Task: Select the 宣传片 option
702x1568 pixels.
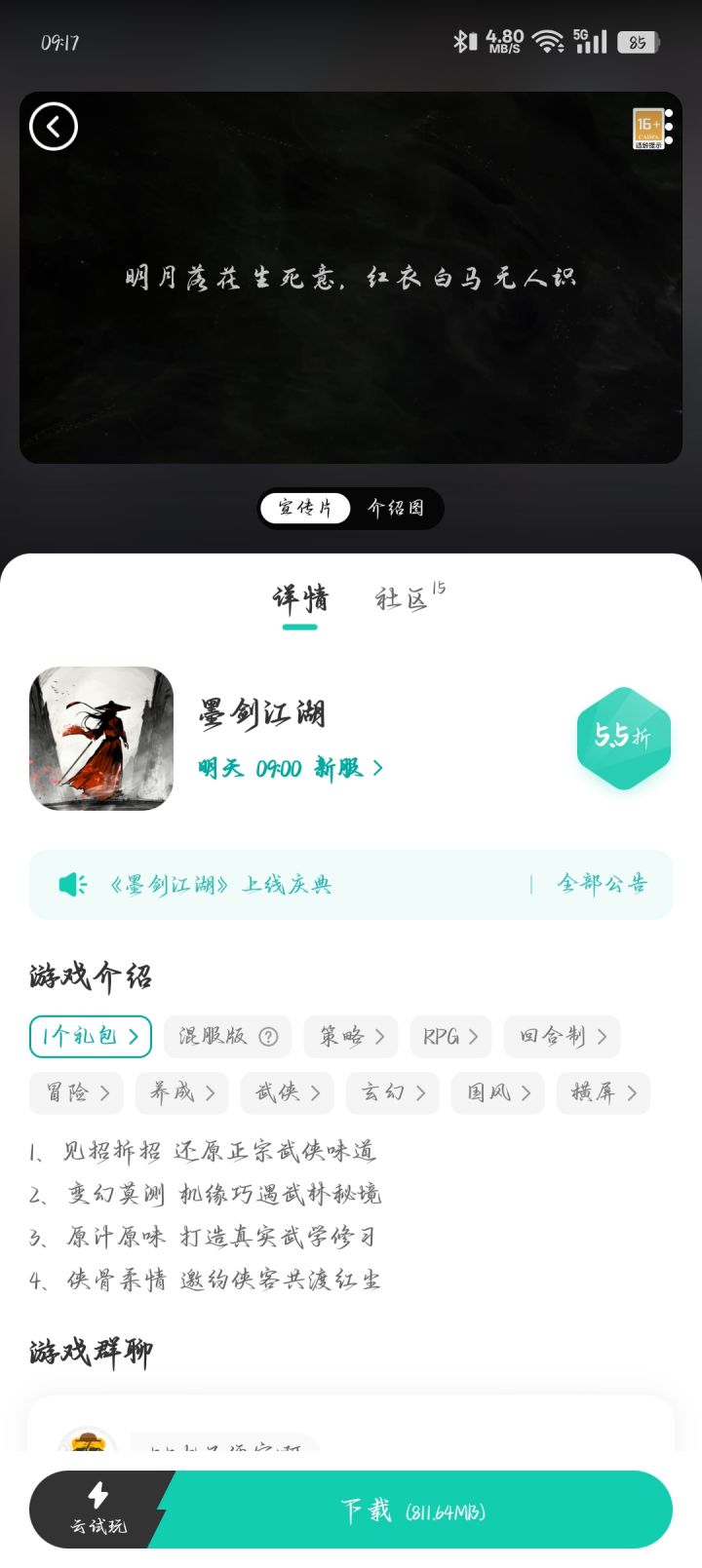Action: [304, 508]
